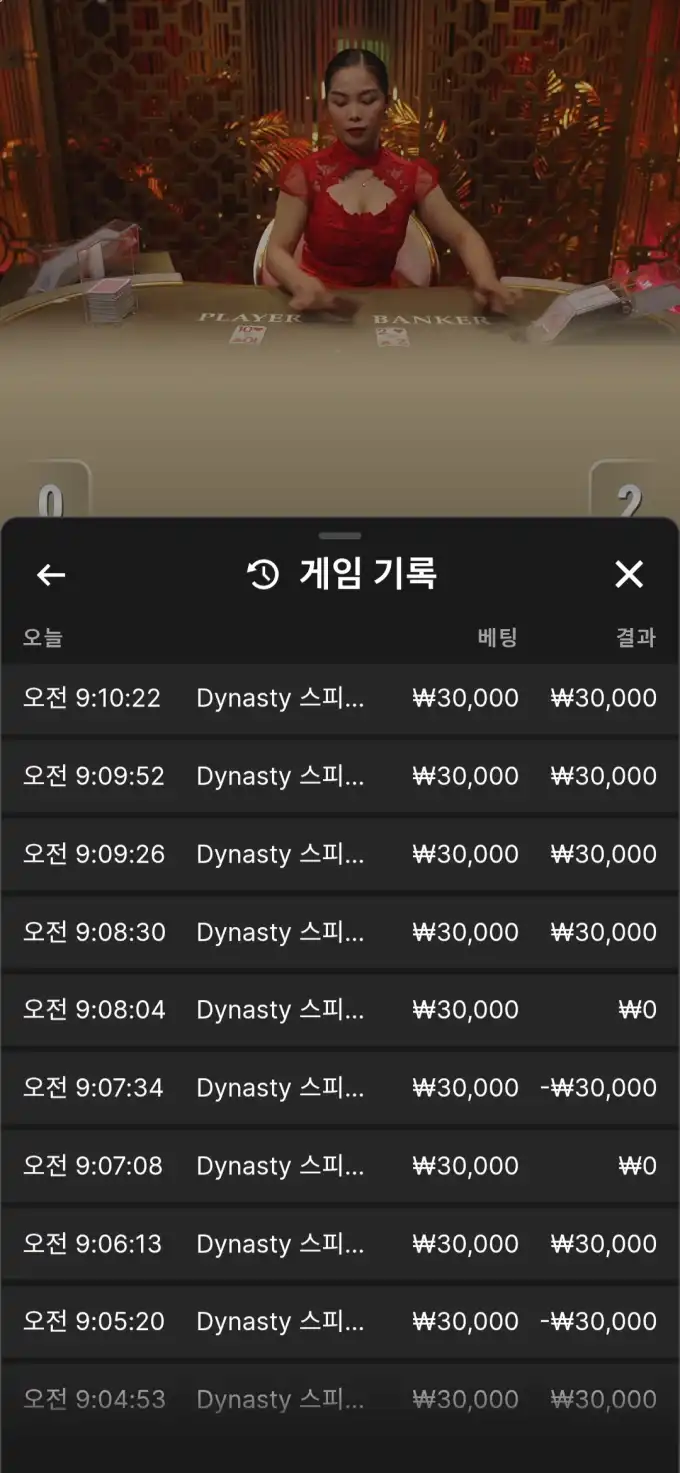This screenshot has width=680, height=1473.
Task: View the 오전 9:05:20 game record
Action: pos(340,1322)
